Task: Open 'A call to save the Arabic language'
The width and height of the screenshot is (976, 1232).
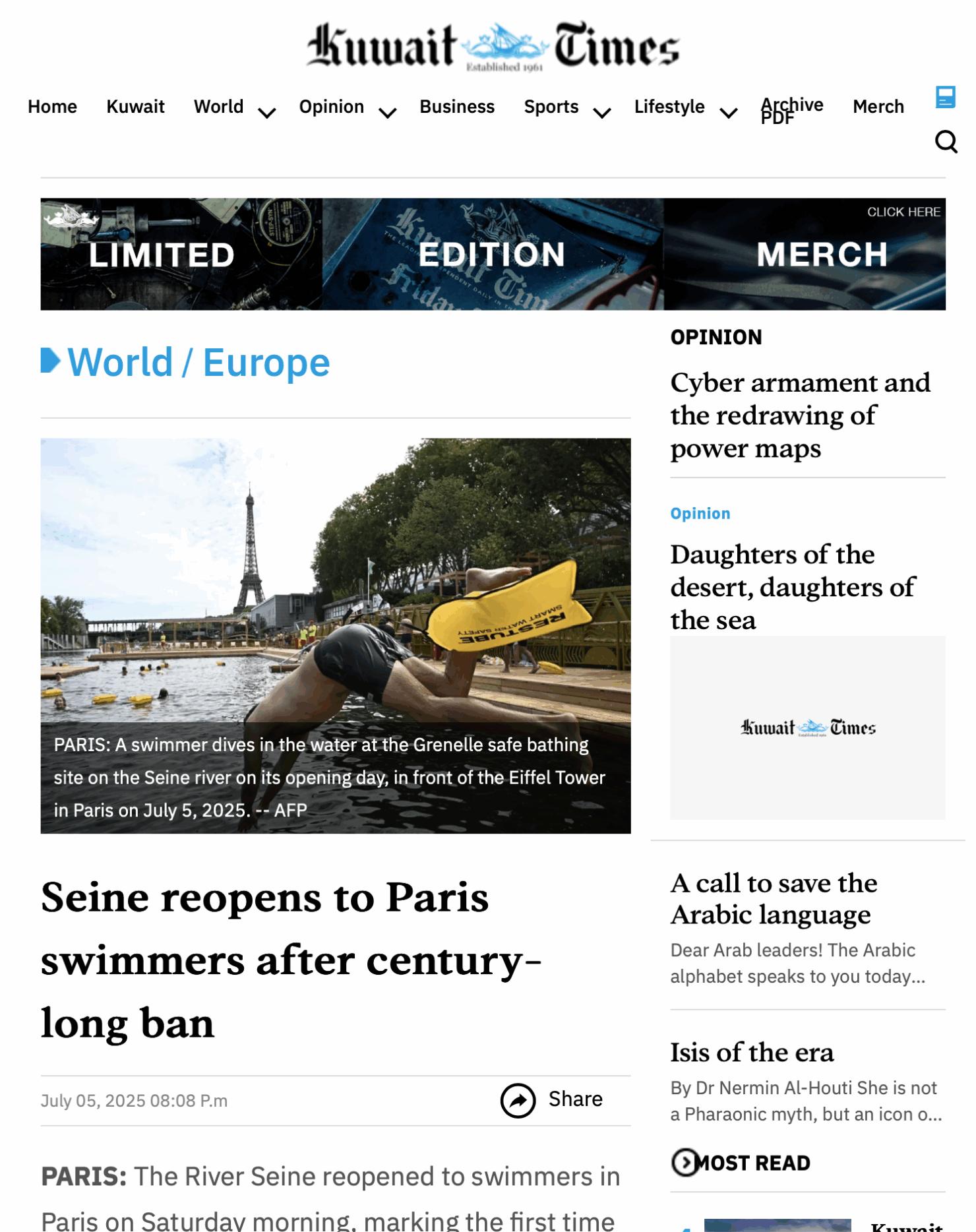Action: point(774,898)
